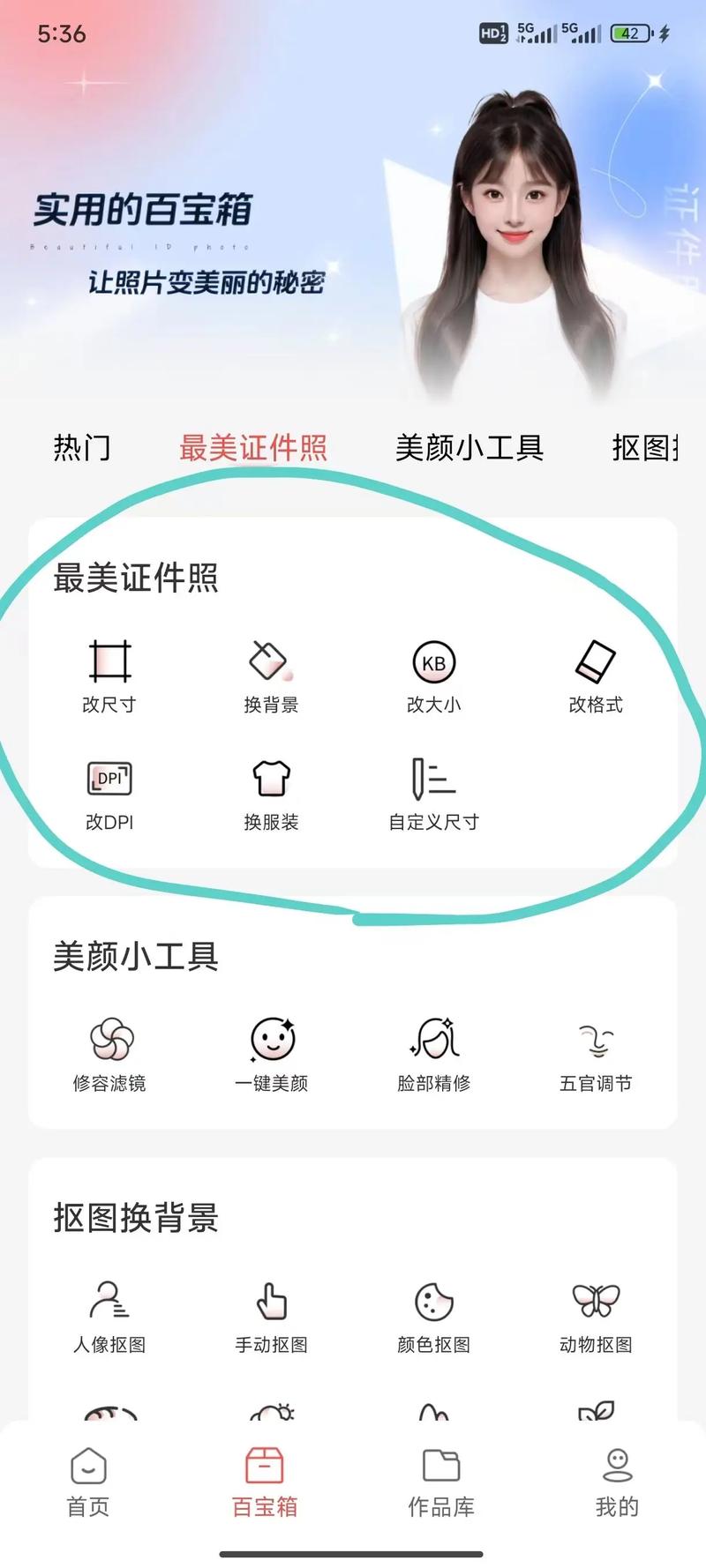Tap the hand icon for 手动抠图

[271, 1302]
